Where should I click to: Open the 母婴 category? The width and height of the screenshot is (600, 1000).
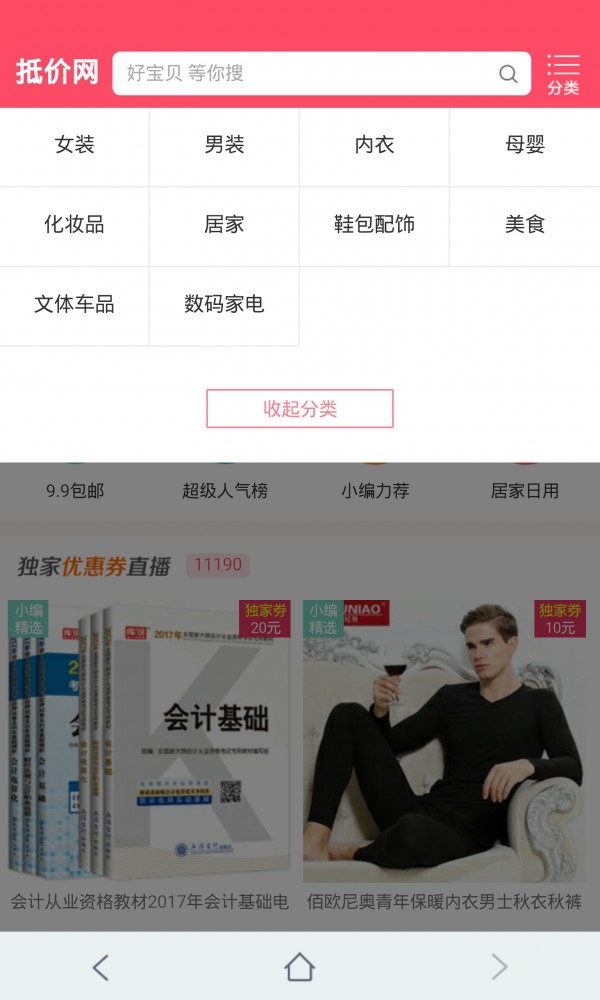524,146
